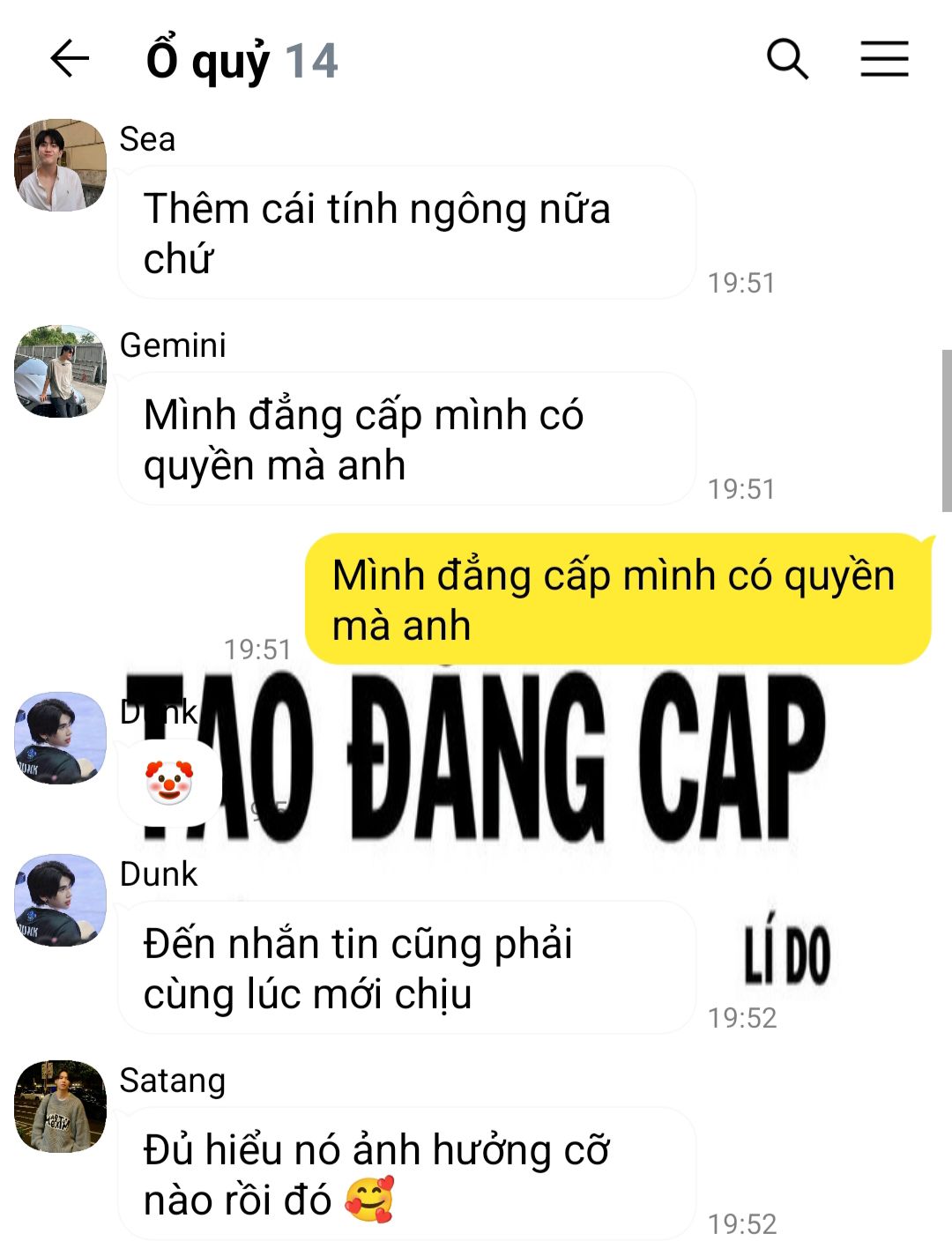Screen dimensions: 952x1256
Task: Go back from the Ổ quỷ chat
Action: tap(70, 59)
